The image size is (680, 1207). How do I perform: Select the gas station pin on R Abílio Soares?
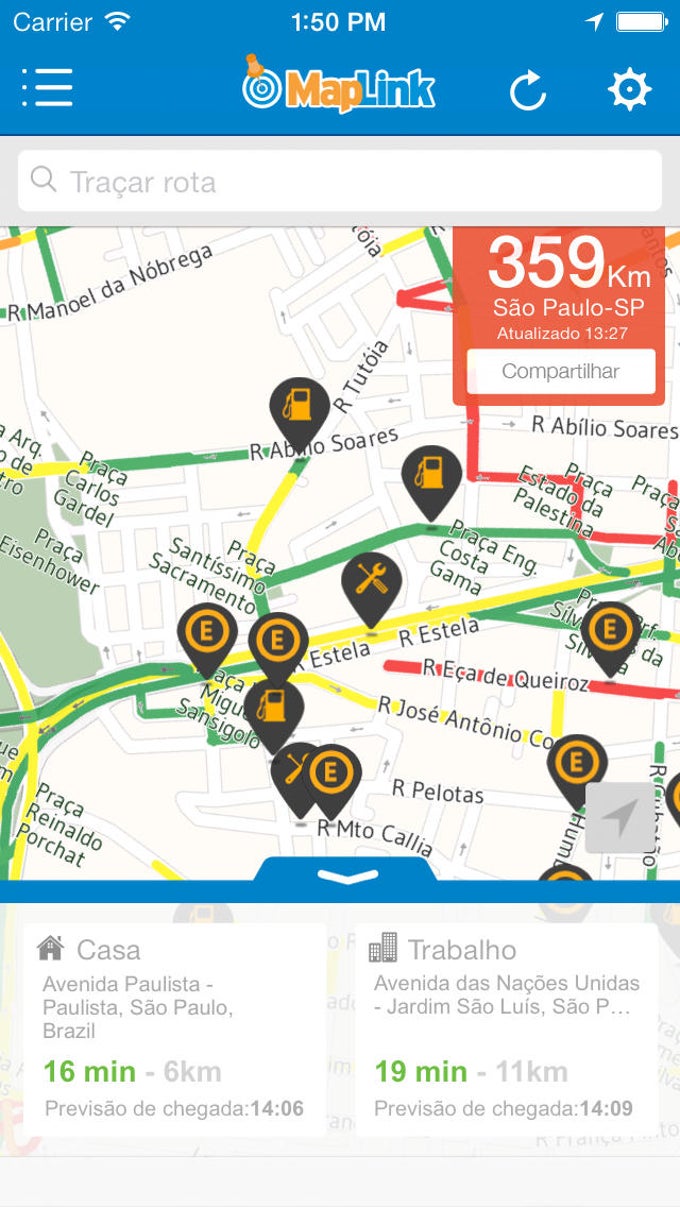(299, 406)
